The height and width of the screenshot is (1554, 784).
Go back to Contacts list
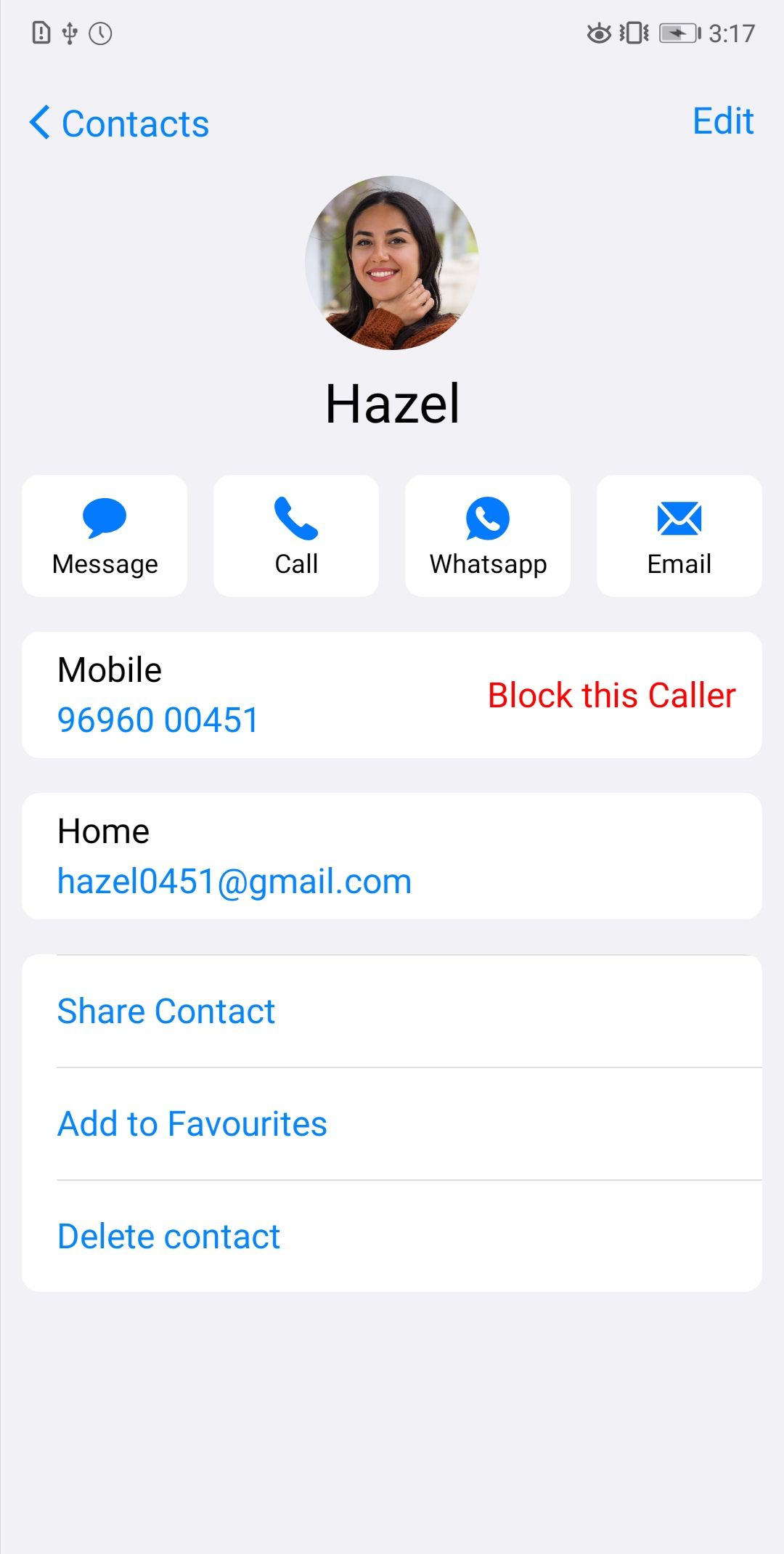[120, 123]
